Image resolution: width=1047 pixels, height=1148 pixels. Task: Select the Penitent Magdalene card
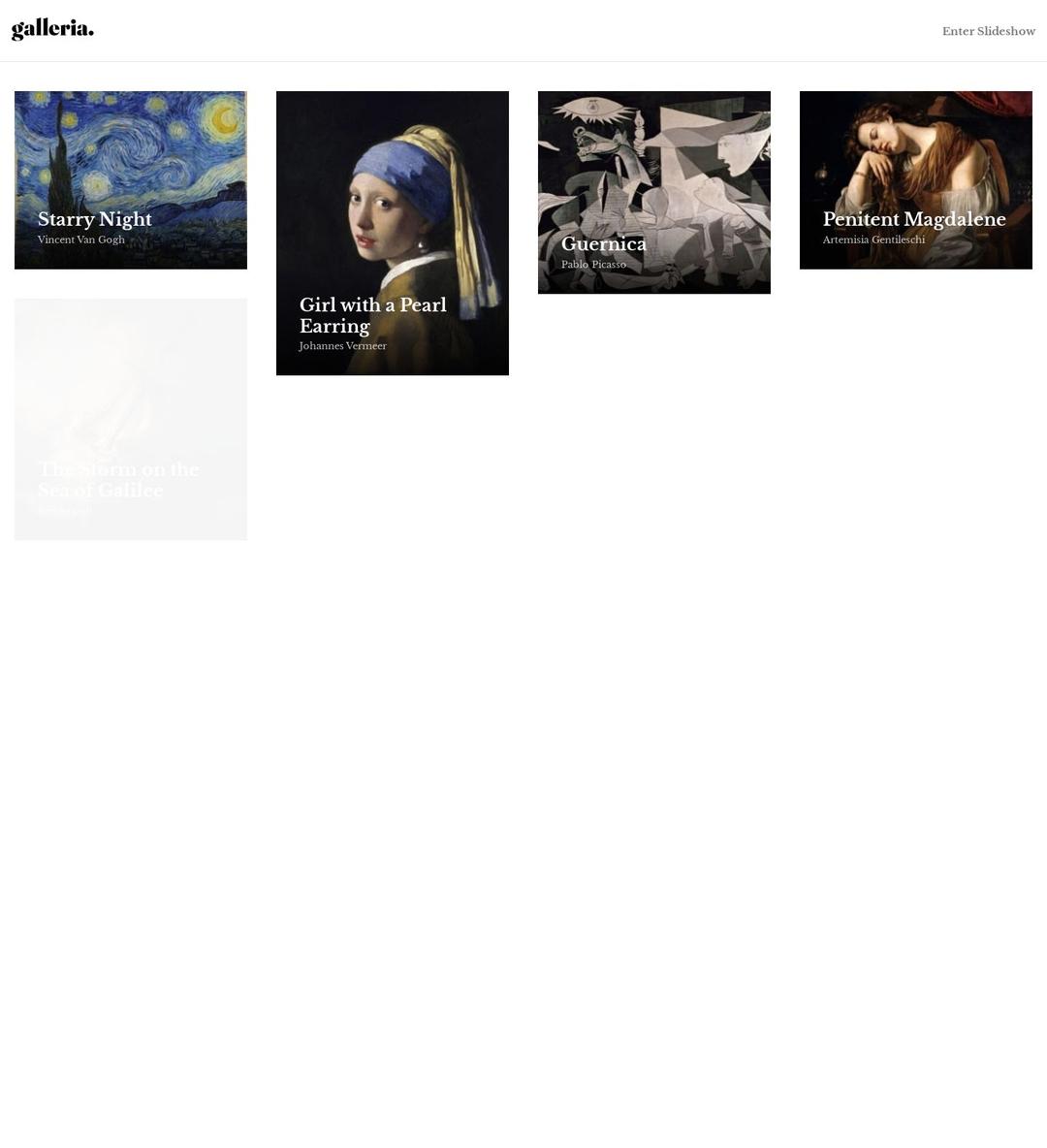[915, 179]
